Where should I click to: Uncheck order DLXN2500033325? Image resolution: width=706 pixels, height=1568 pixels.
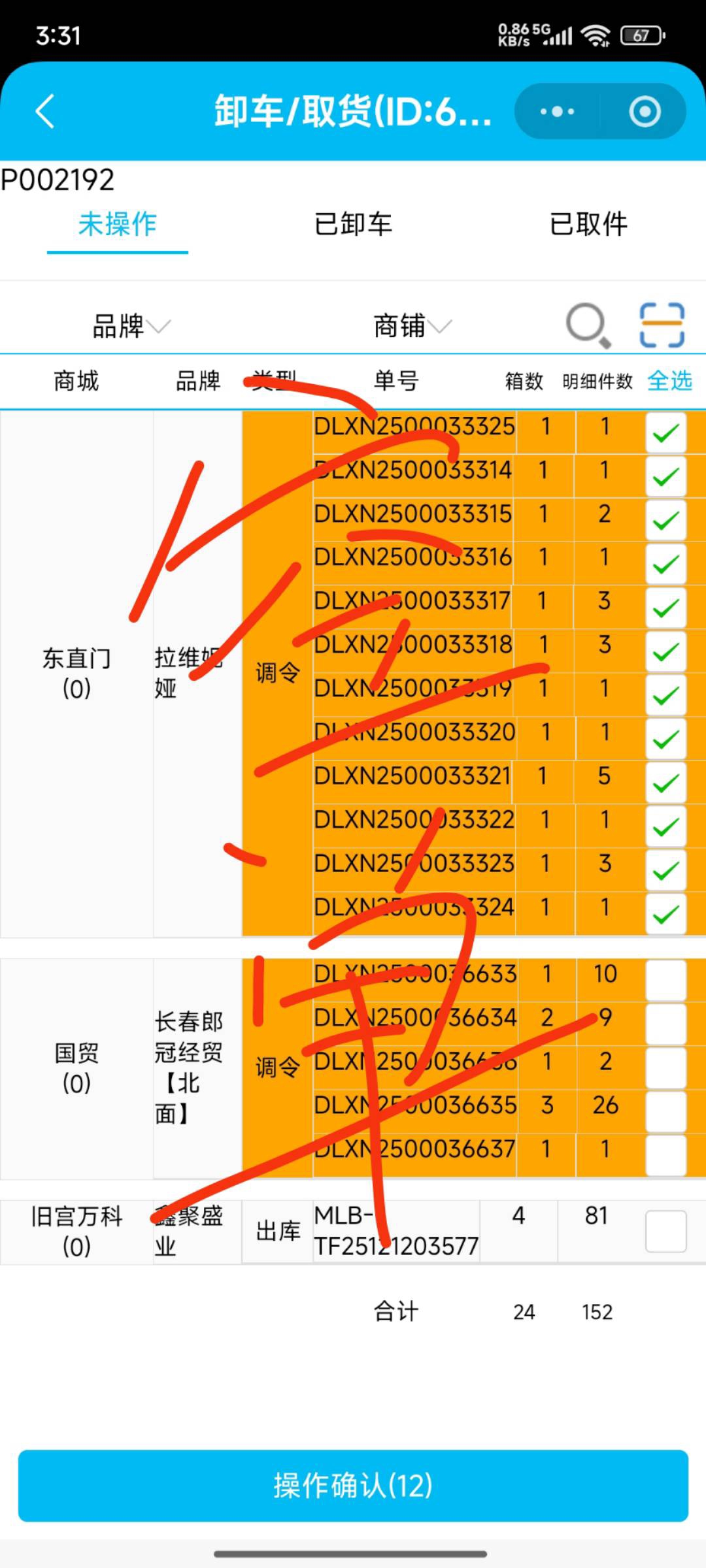pyautogui.click(x=665, y=433)
